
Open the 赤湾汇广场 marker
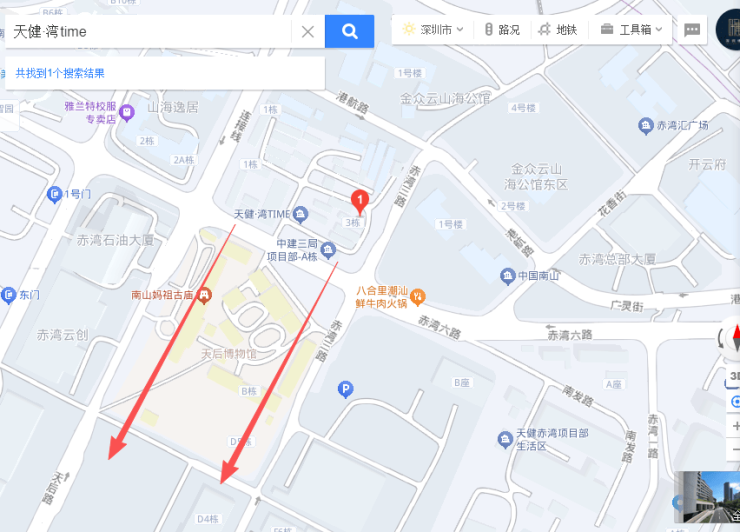coord(645,125)
